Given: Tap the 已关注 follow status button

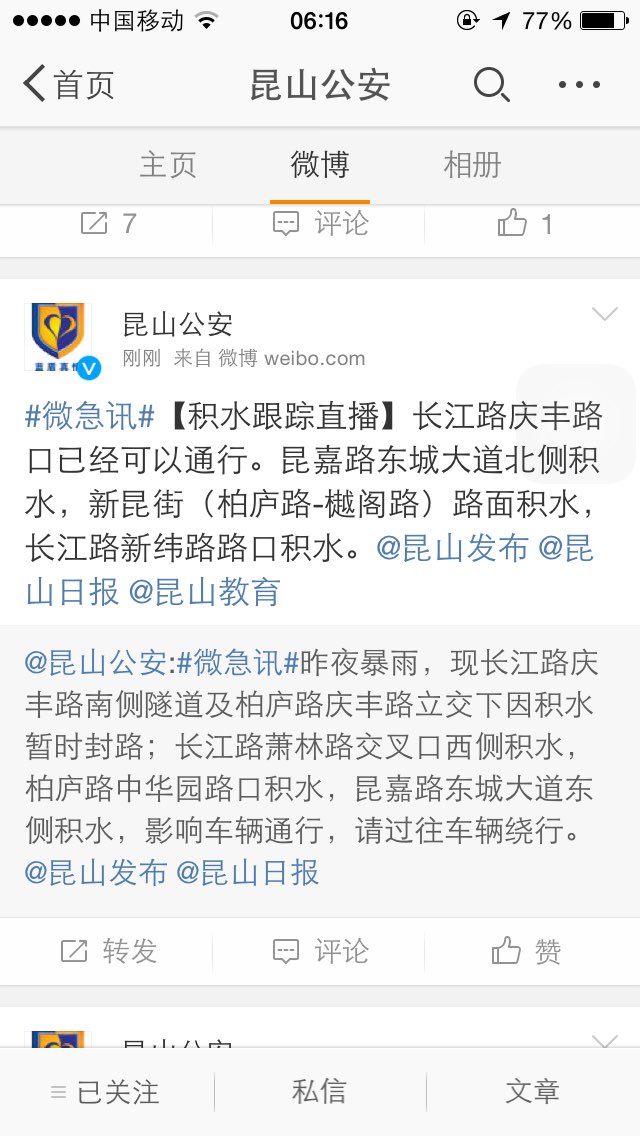Looking at the screenshot, I should tap(105, 1092).
